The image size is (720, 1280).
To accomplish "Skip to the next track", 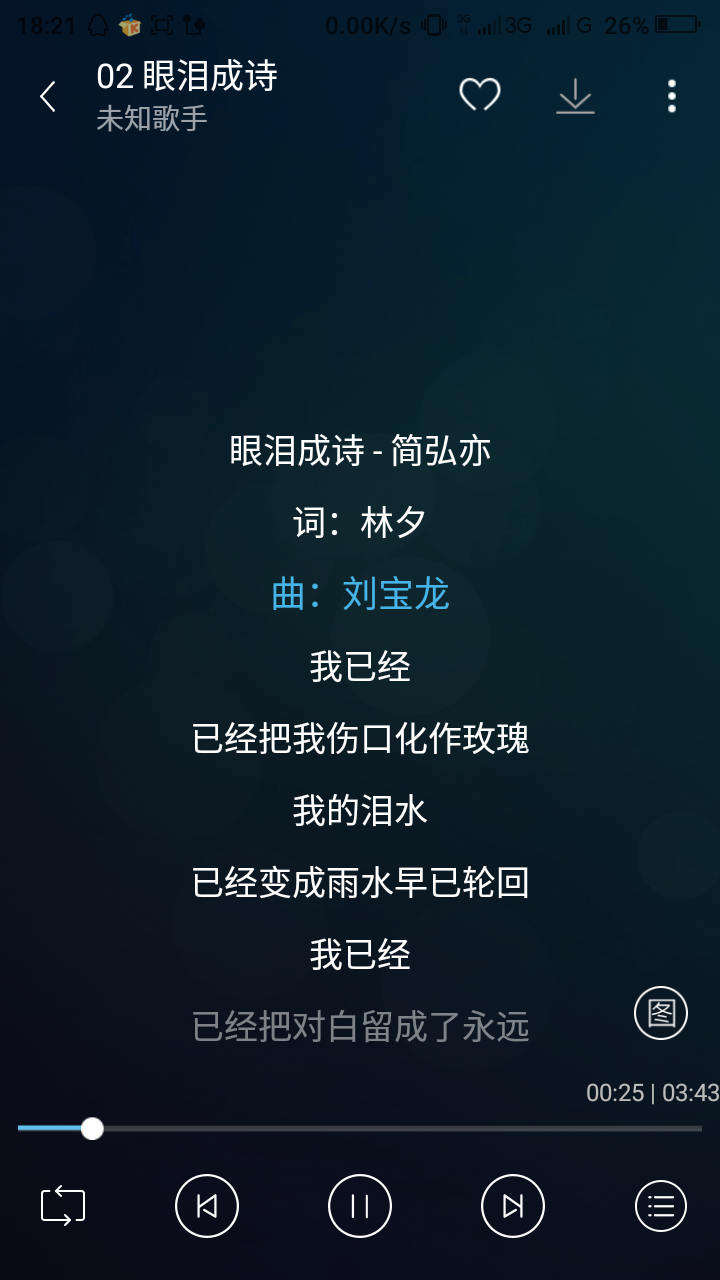I will tap(513, 1206).
